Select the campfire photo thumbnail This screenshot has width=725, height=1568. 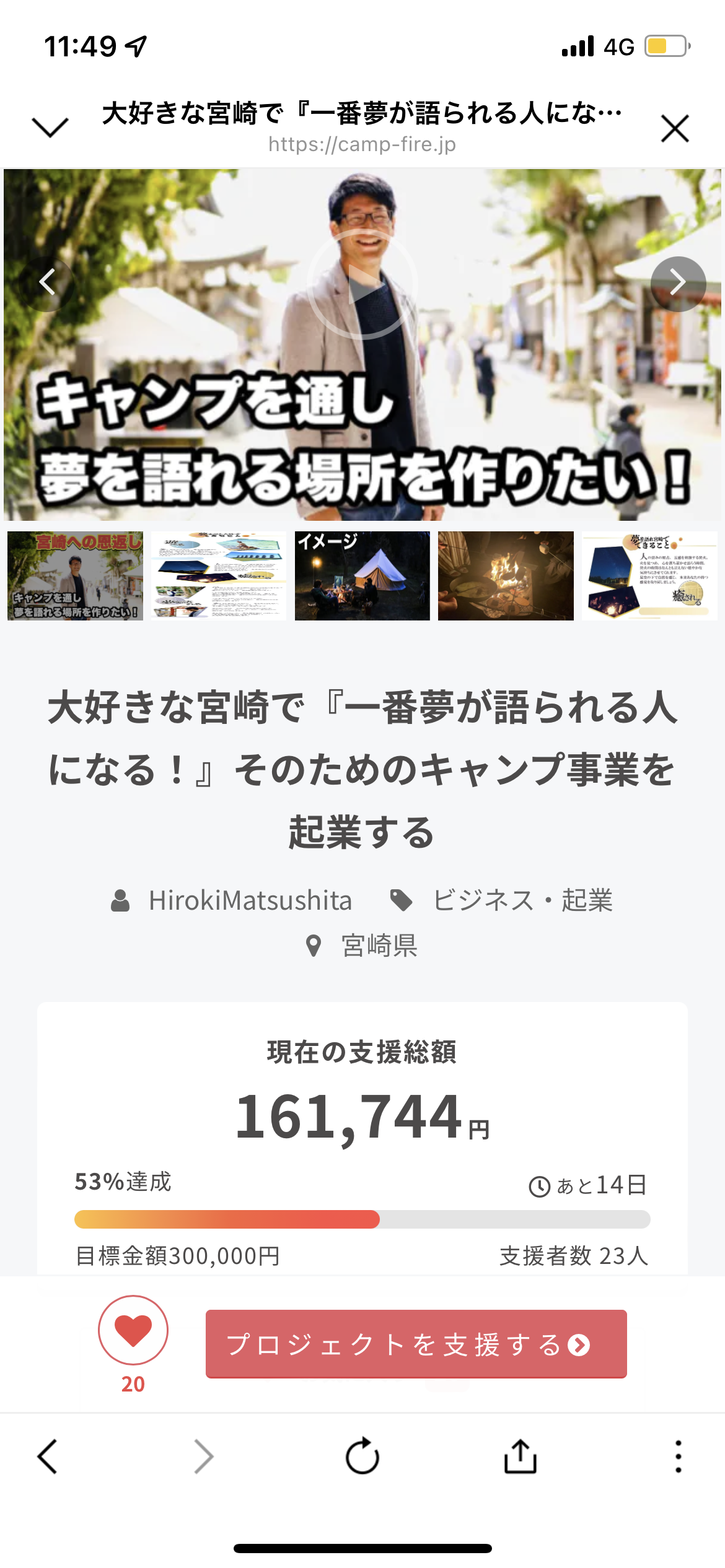tap(506, 575)
